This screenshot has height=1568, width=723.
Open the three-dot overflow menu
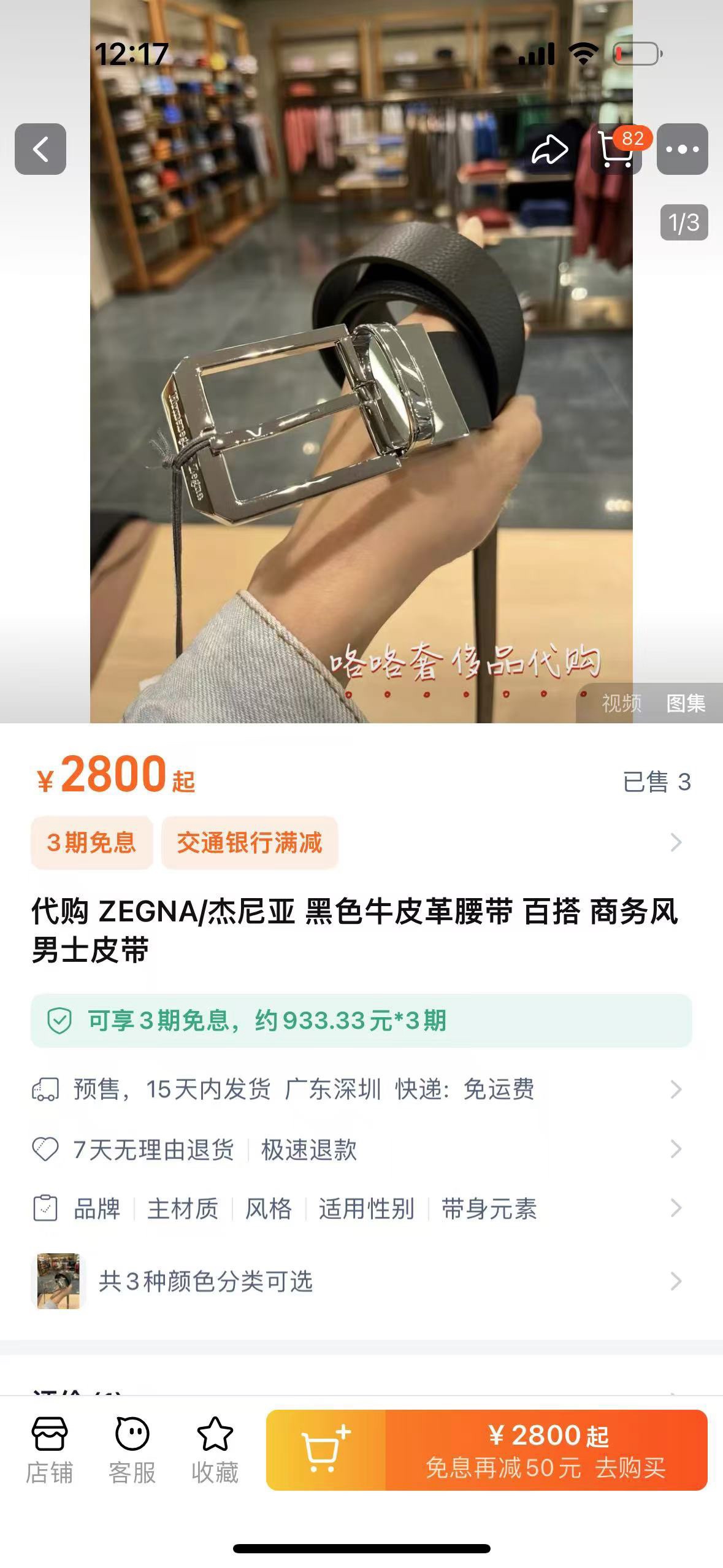tap(682, 149)
